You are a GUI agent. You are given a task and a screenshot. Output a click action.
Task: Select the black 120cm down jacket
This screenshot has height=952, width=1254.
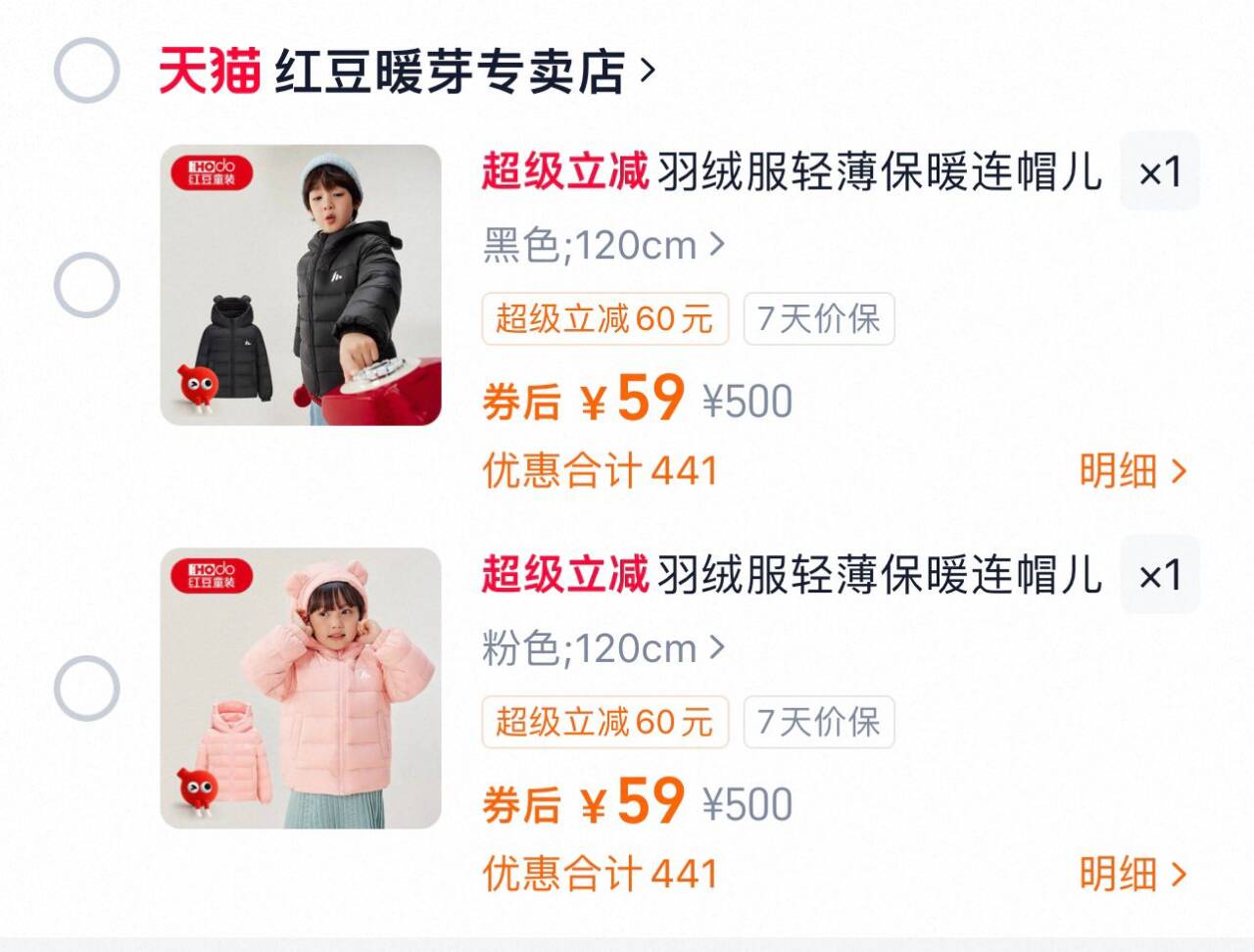86,285
